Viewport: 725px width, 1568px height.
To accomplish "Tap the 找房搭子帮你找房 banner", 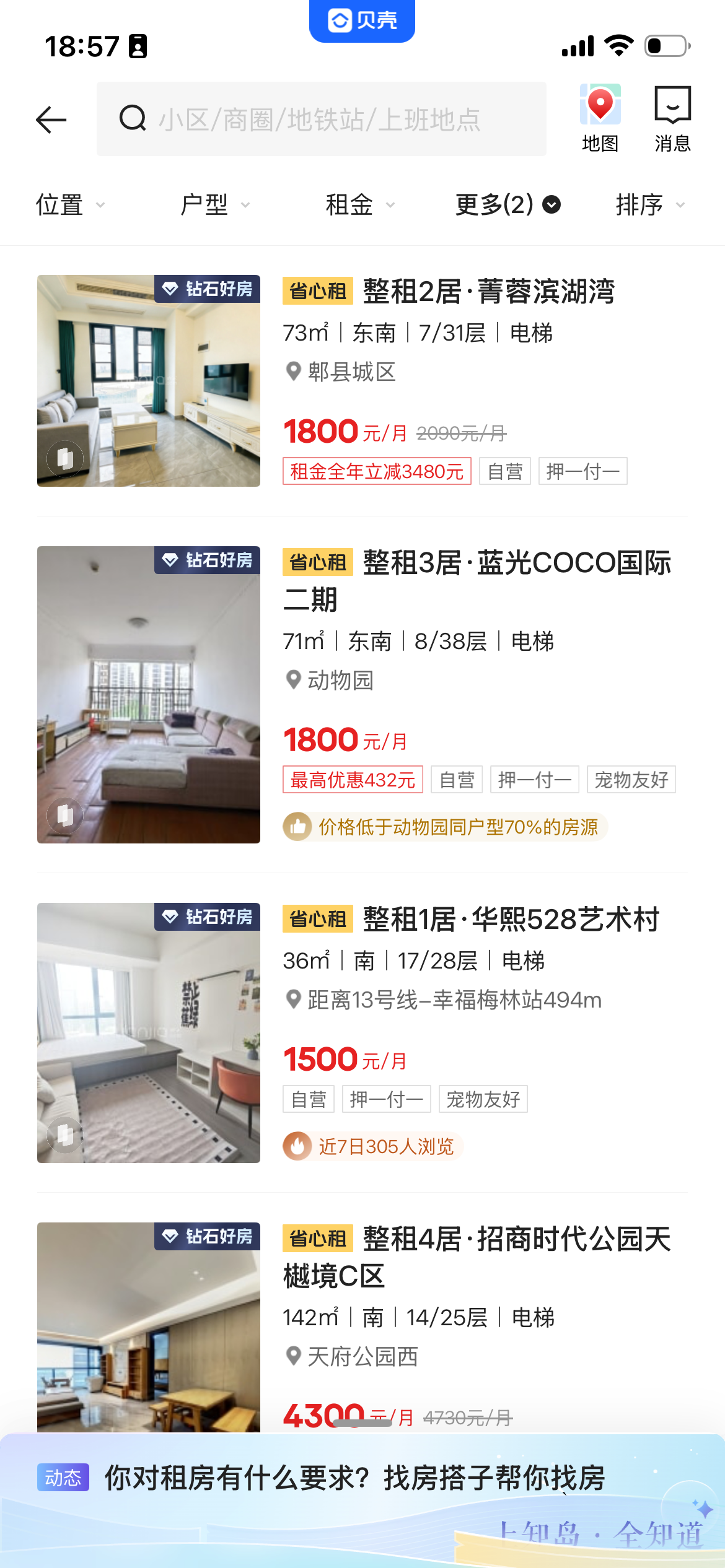I will [362, 1500].
